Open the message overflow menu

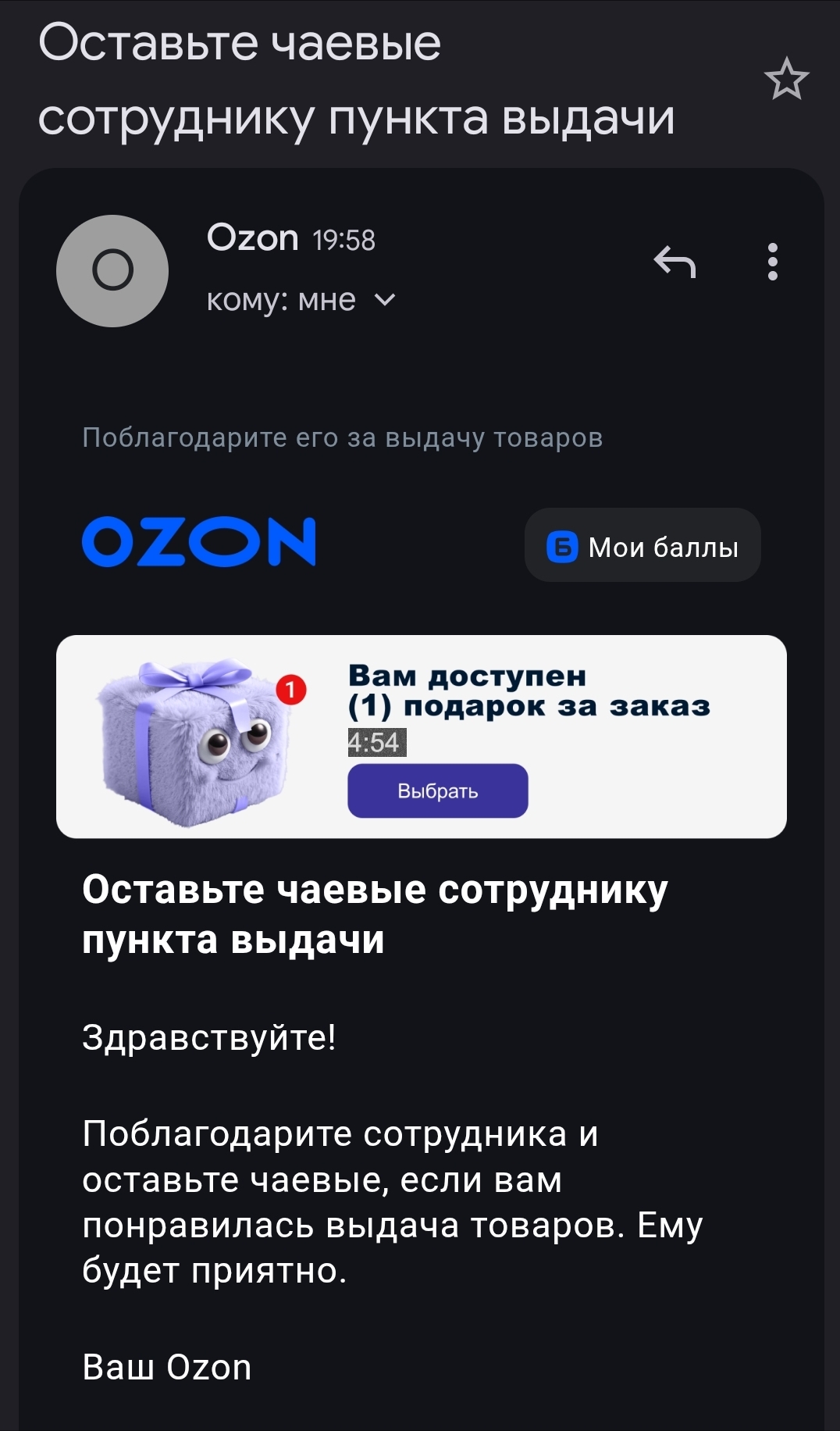[772, 262]
